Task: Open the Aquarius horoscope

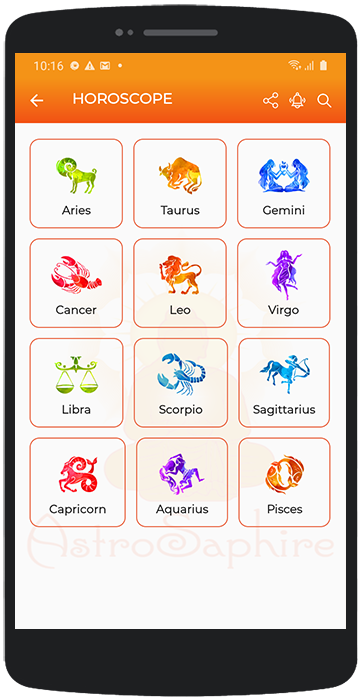Action: [182, 482]
